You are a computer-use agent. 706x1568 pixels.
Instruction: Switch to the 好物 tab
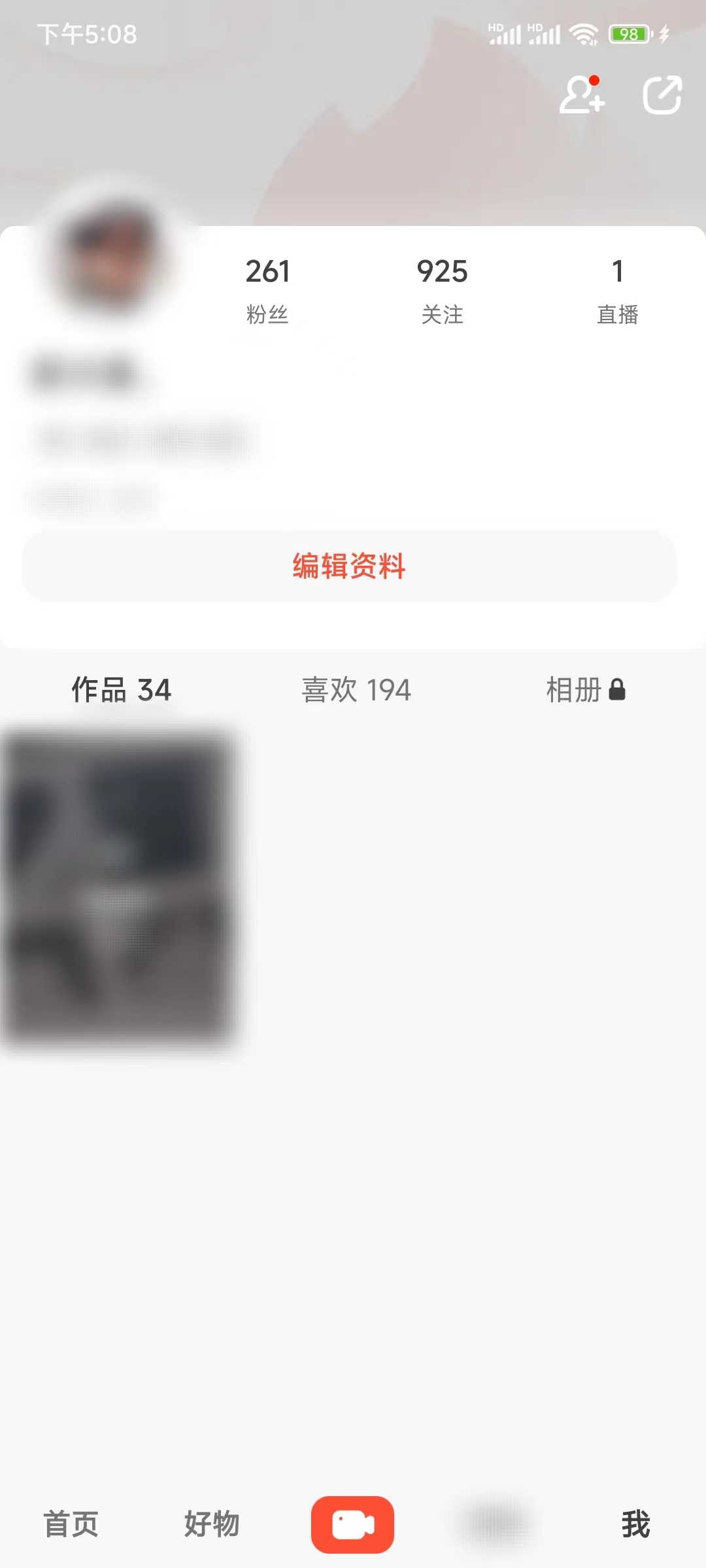212,1524
